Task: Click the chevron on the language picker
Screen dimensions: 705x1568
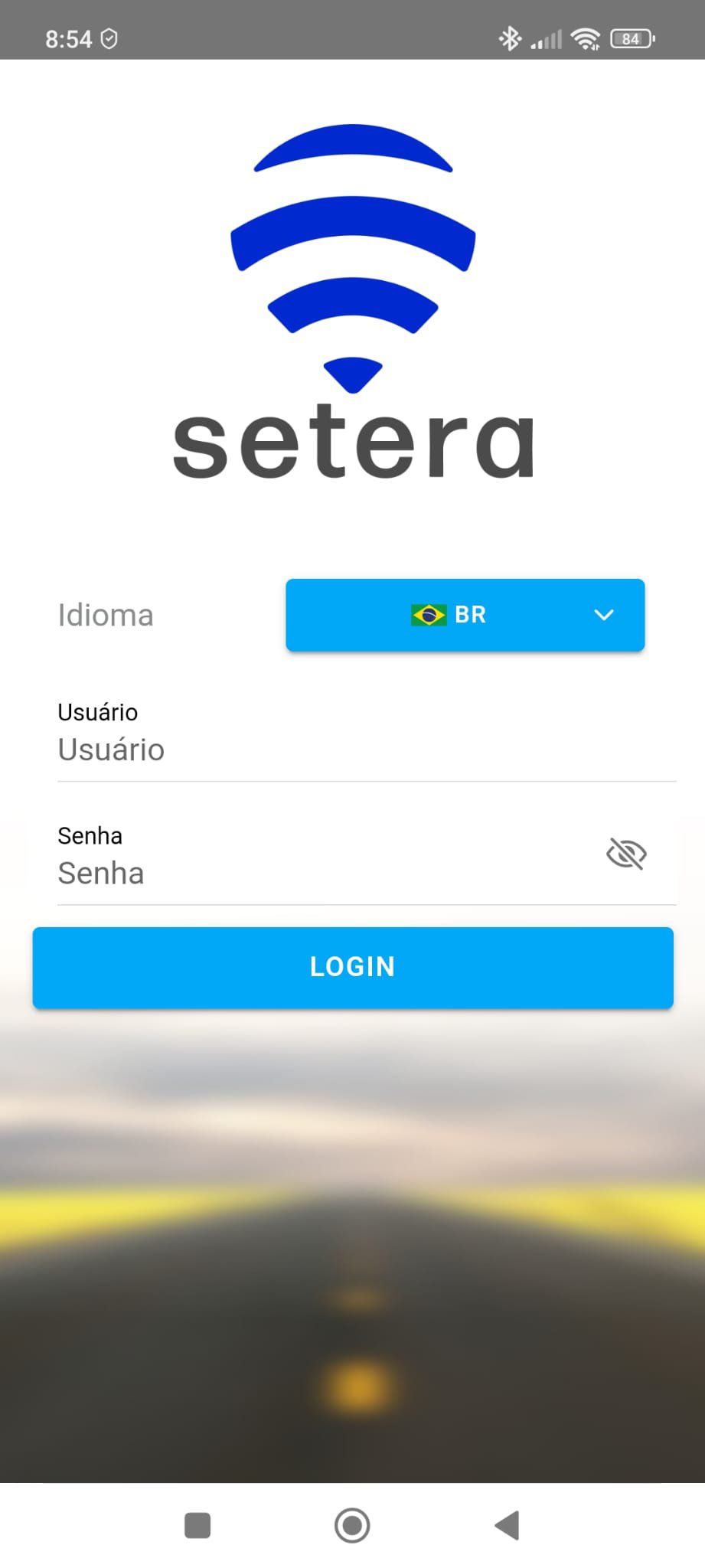Action: 604,615
